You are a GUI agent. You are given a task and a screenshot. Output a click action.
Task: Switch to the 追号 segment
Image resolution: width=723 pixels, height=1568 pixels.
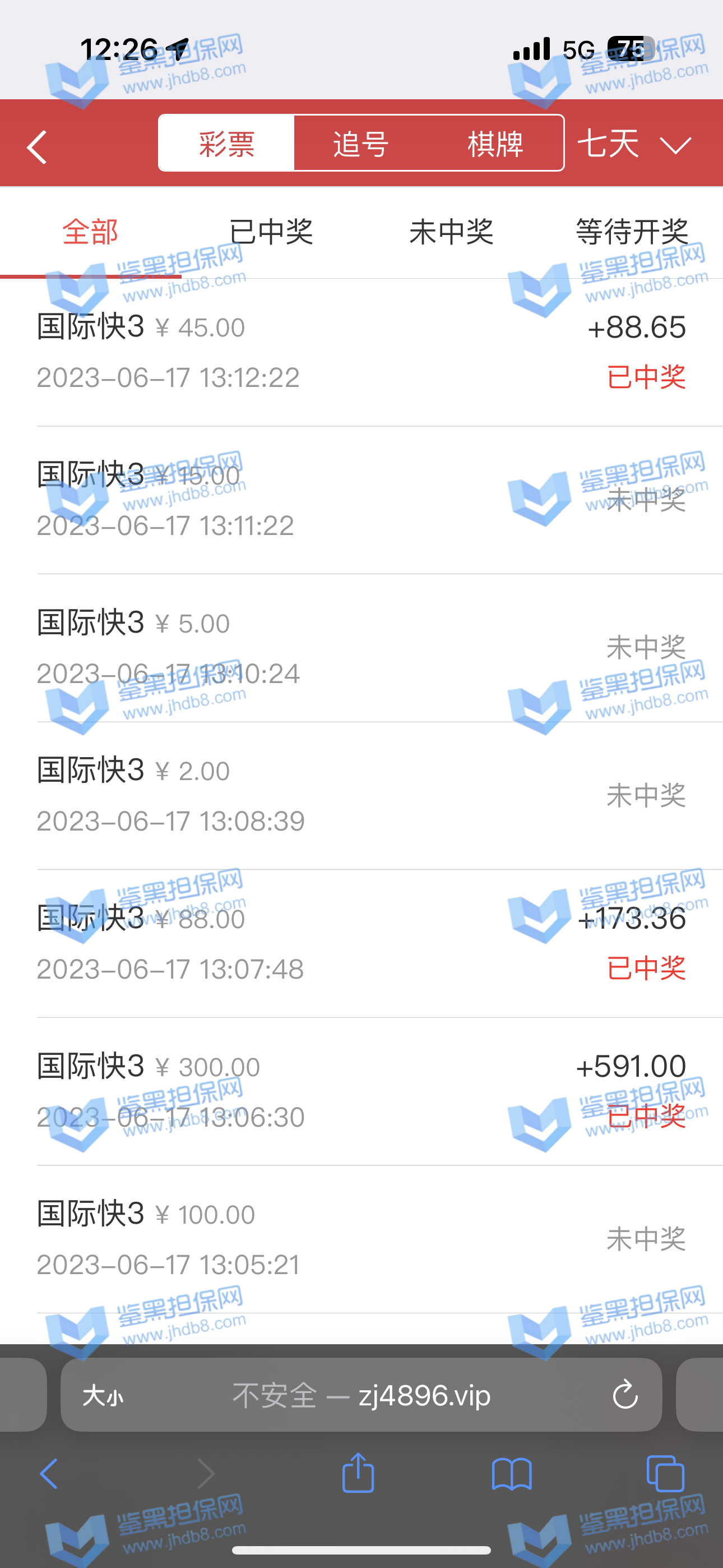(361, 144)
